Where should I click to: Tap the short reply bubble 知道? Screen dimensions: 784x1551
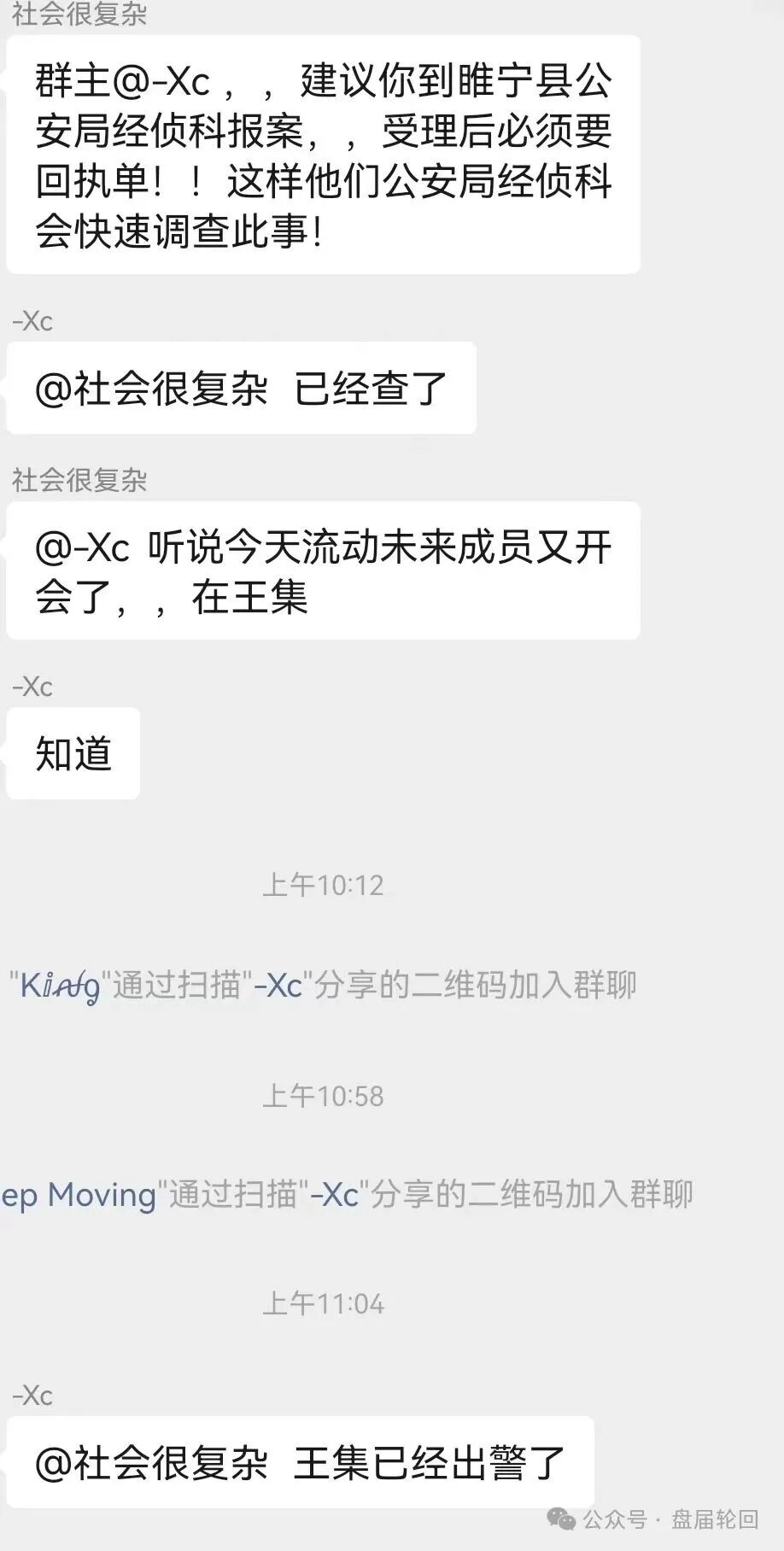[73, 752]
